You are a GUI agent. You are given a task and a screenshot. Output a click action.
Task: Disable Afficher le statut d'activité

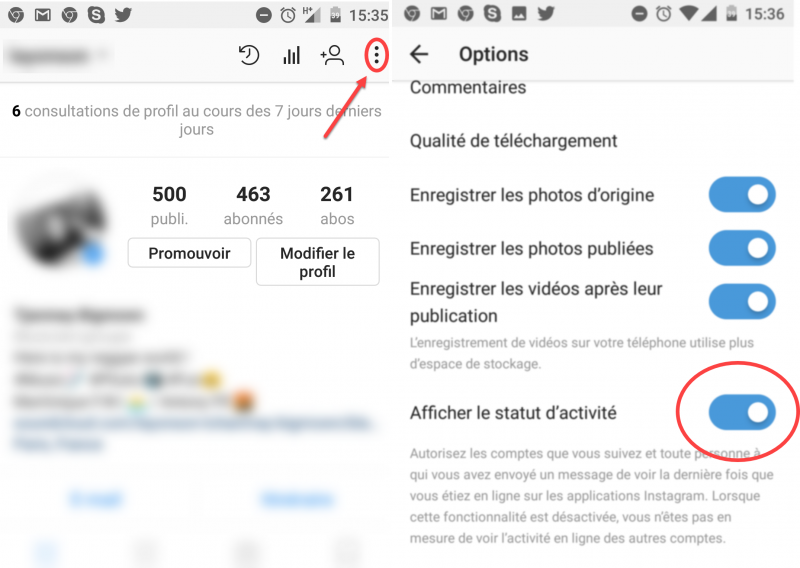[x=742, y=411]
